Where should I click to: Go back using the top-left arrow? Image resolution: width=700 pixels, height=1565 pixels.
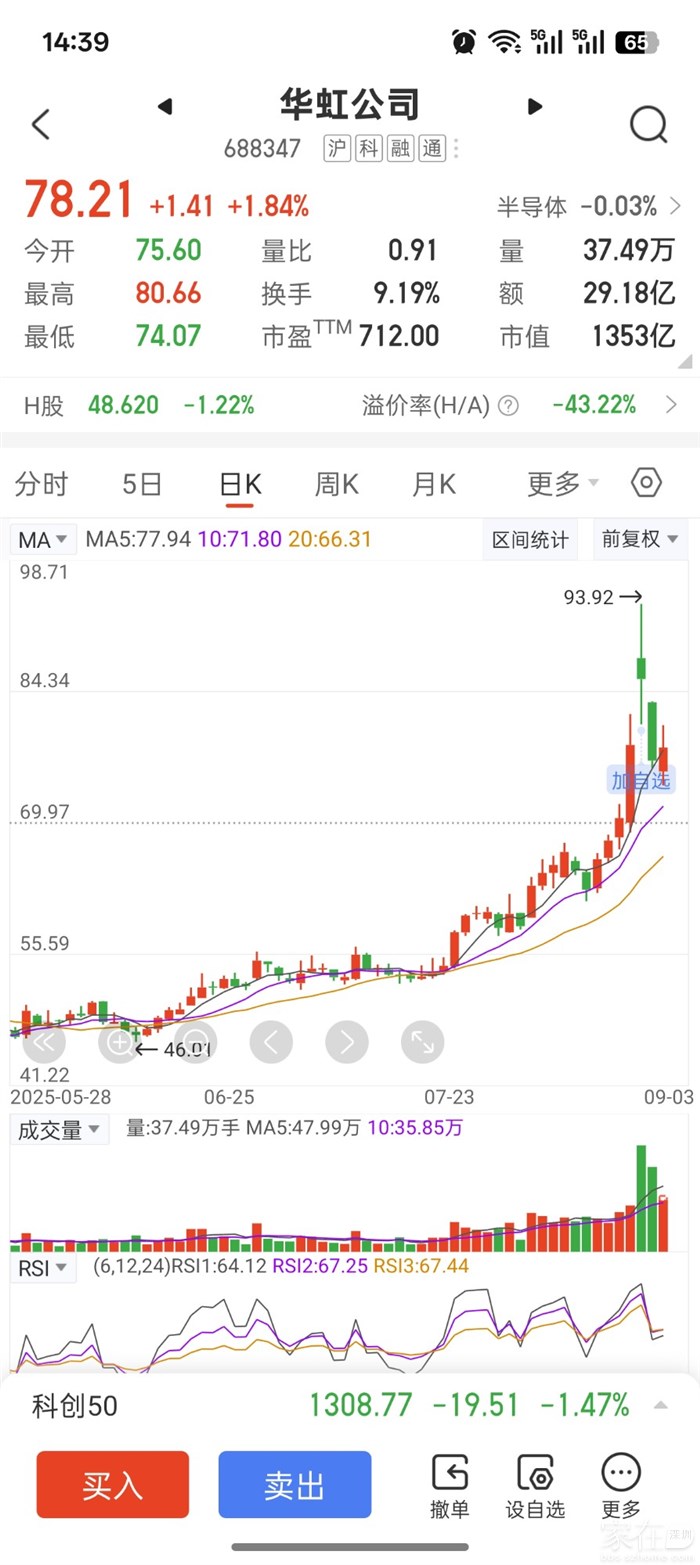40,125
